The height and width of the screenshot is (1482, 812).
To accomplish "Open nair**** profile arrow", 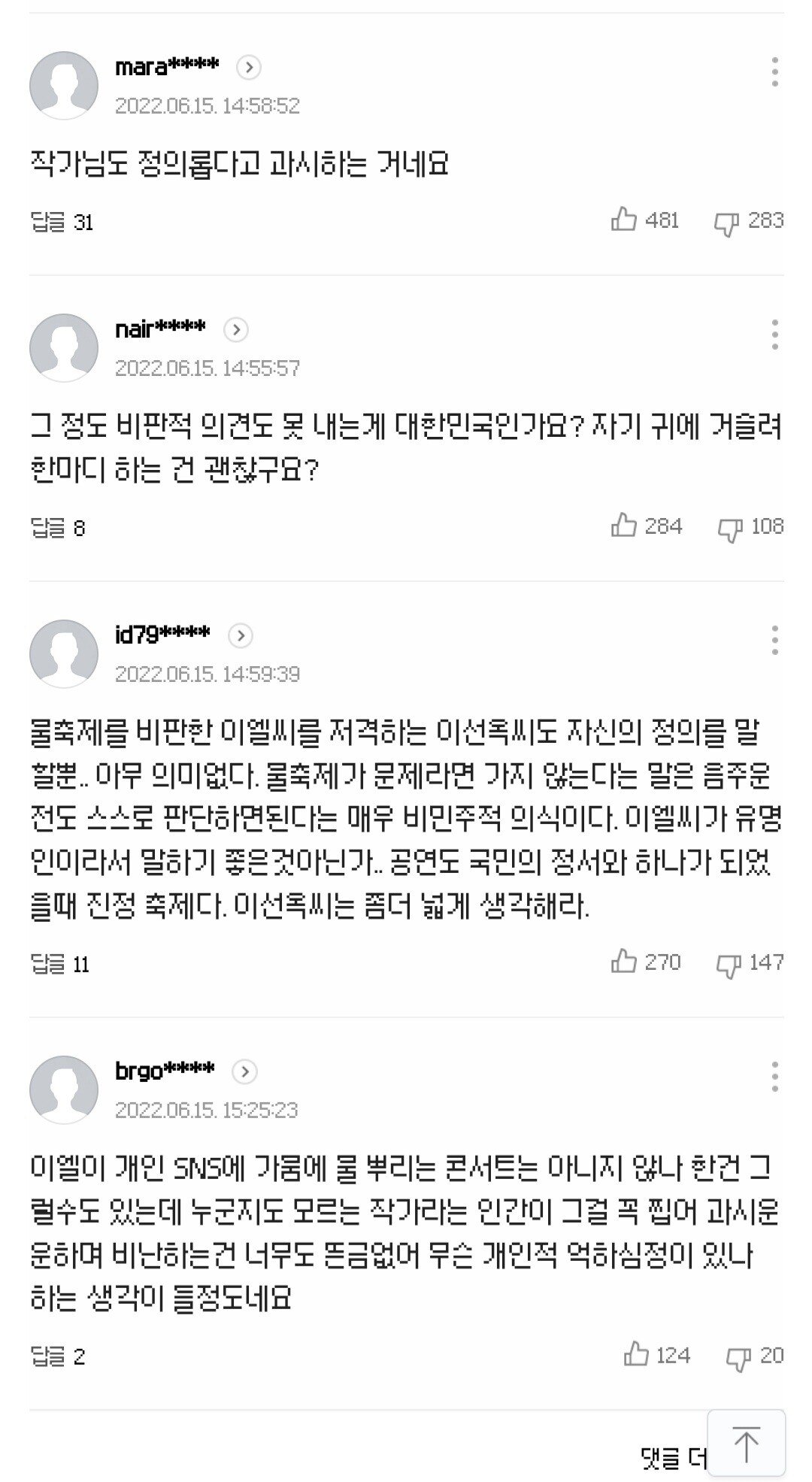I will point(236,330).
